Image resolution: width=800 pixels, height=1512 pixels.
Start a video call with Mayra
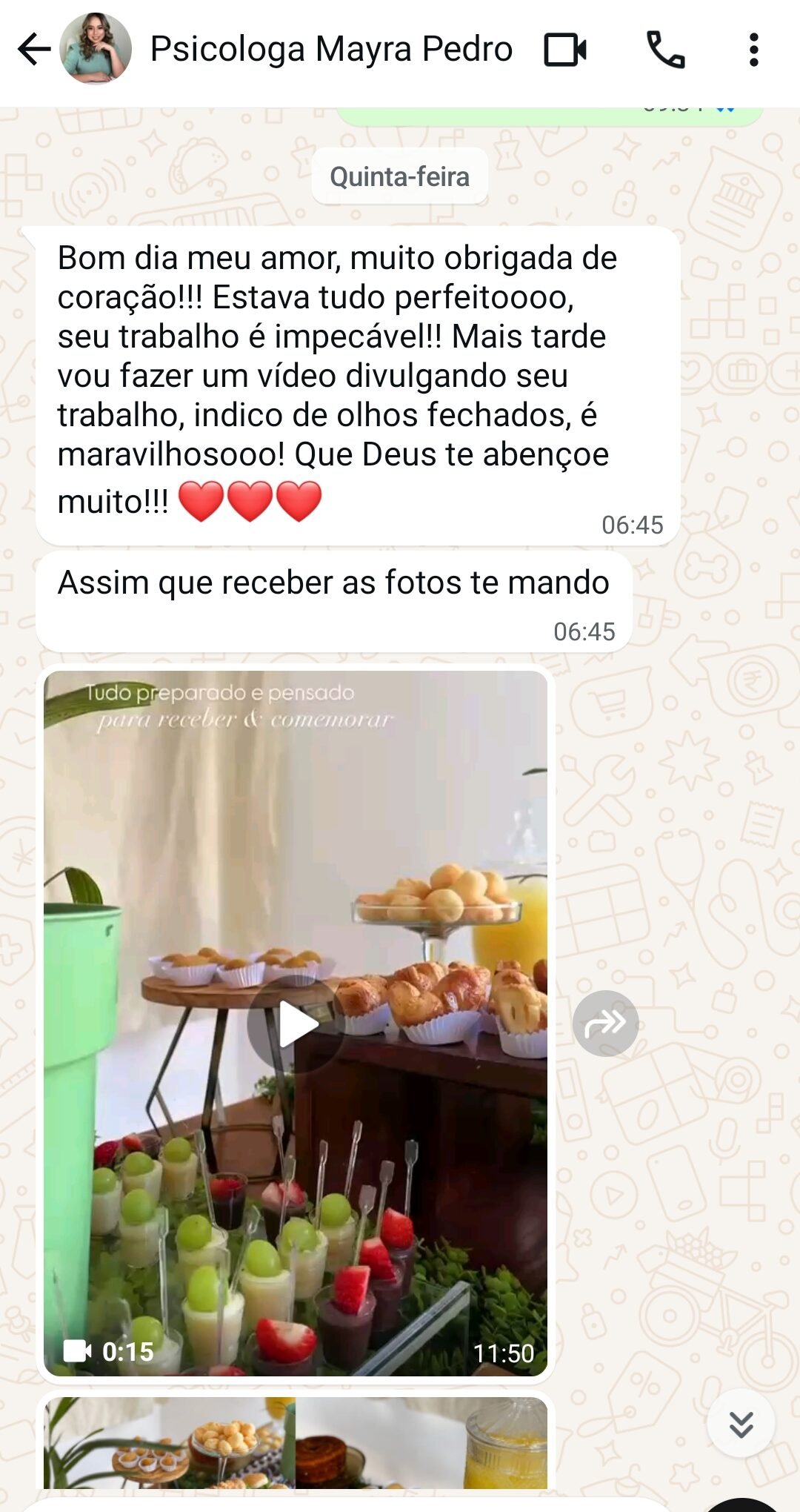coord(565,50)
